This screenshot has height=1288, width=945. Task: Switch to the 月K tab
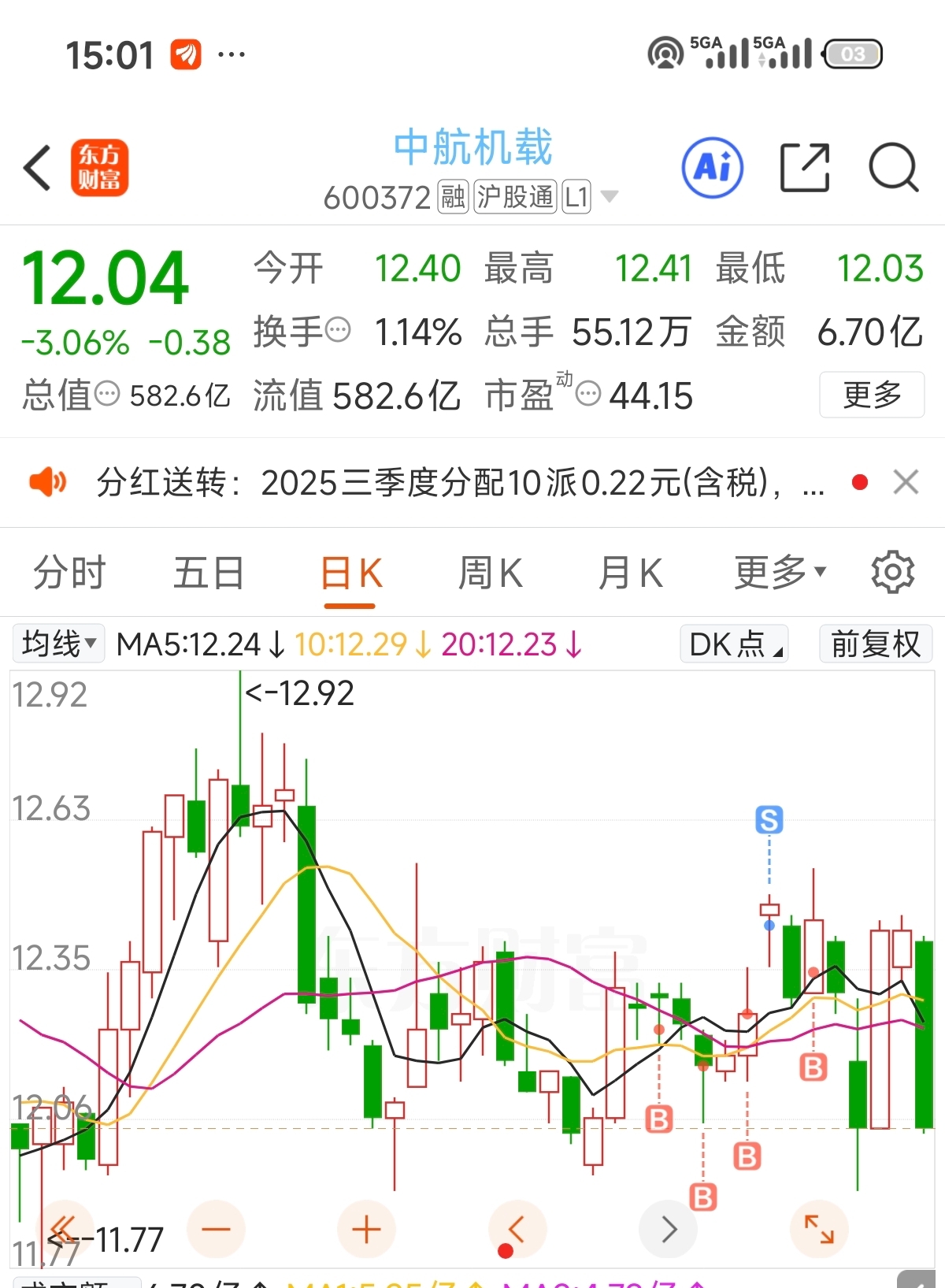pos(630,573)
